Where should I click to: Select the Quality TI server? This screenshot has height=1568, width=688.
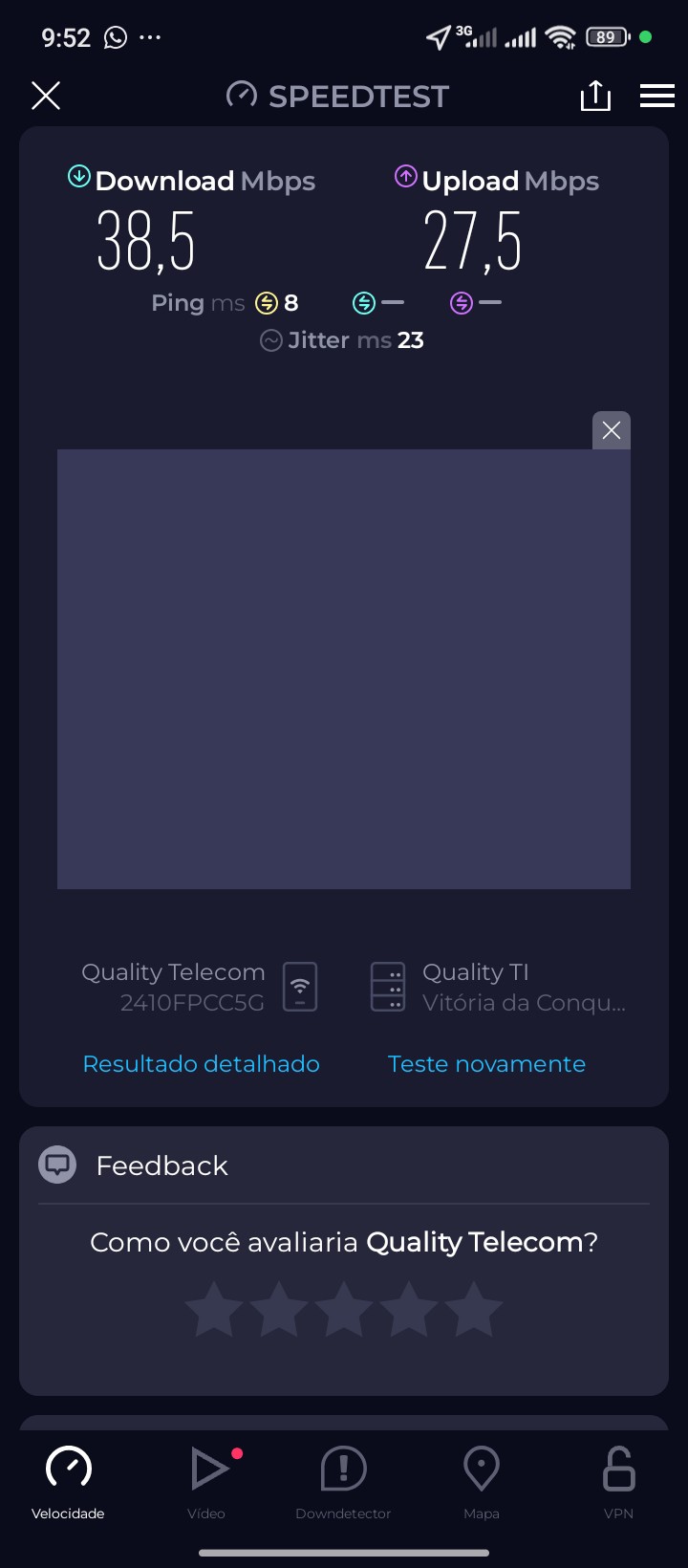click(497, 987)
